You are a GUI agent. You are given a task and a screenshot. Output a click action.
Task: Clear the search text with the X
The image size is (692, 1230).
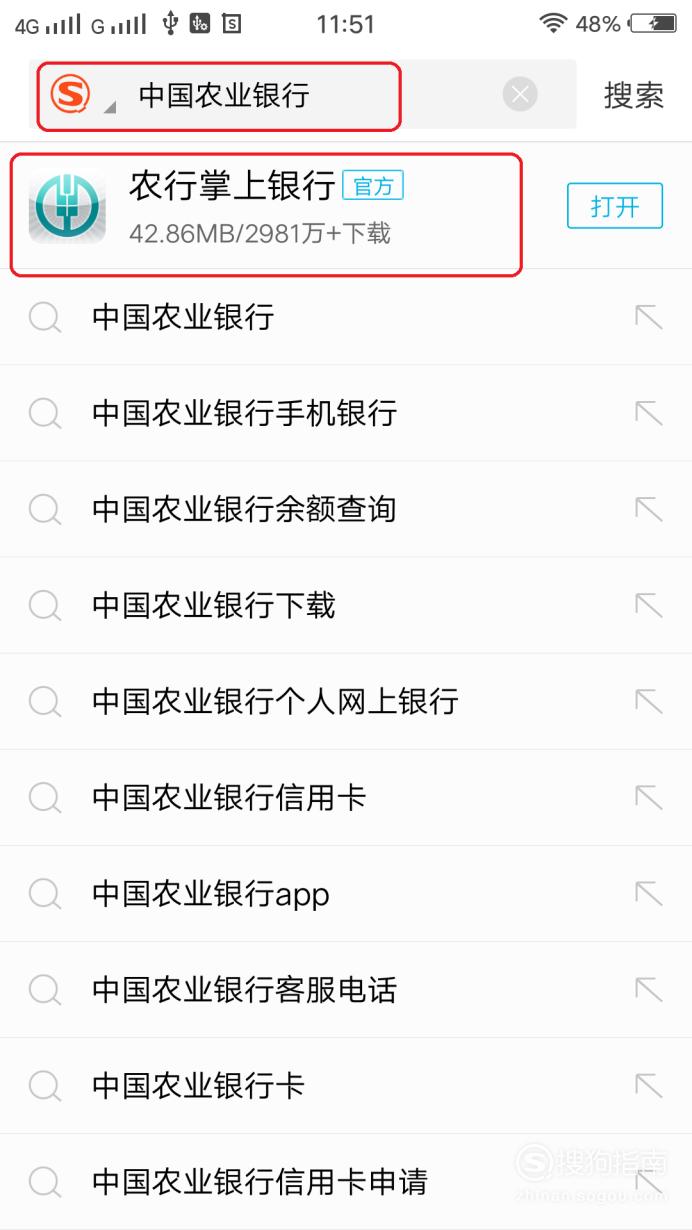click(x=519, y=95)
